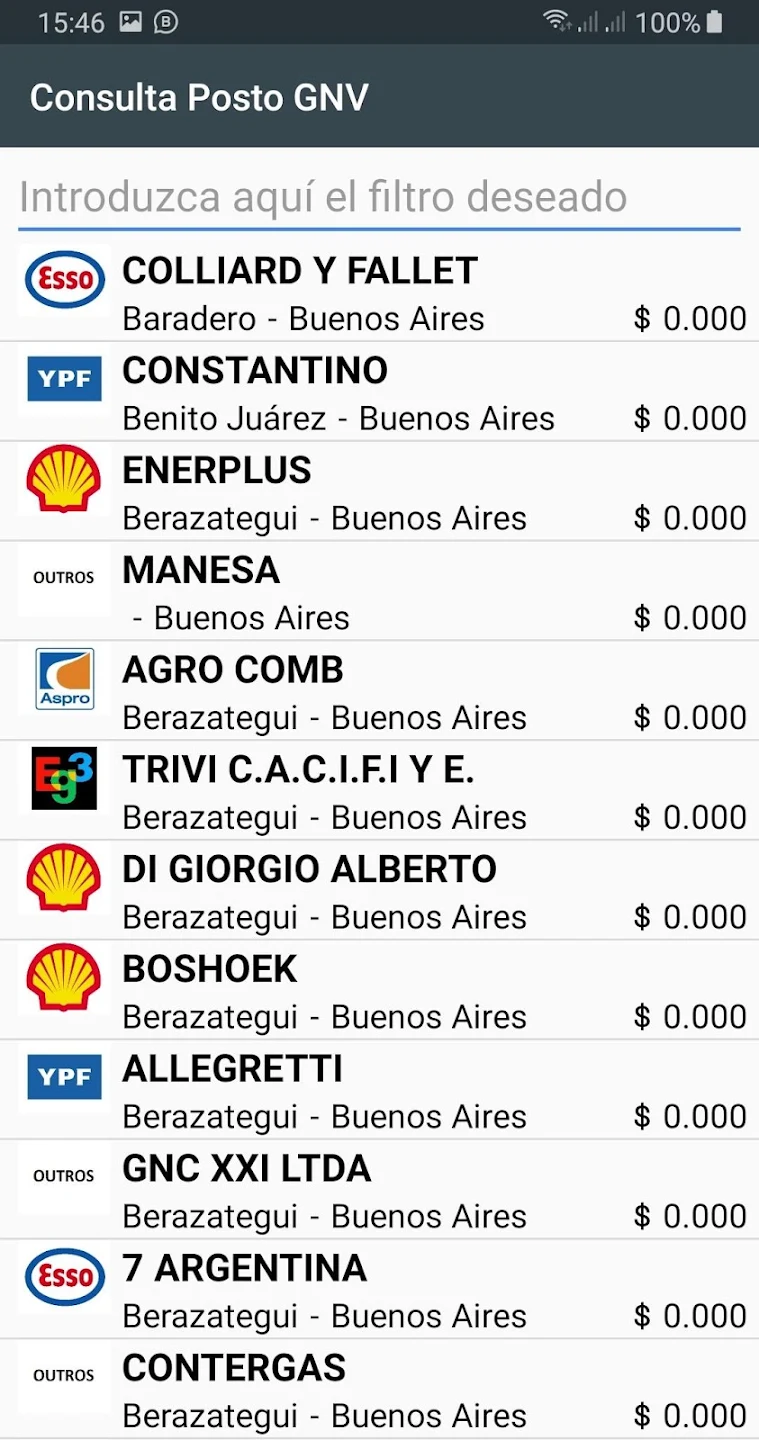The width and height of the screenshot is (759, 1440).
Task: View the ALLEGRETTI station details
Action: click(x=379, y=1090)
